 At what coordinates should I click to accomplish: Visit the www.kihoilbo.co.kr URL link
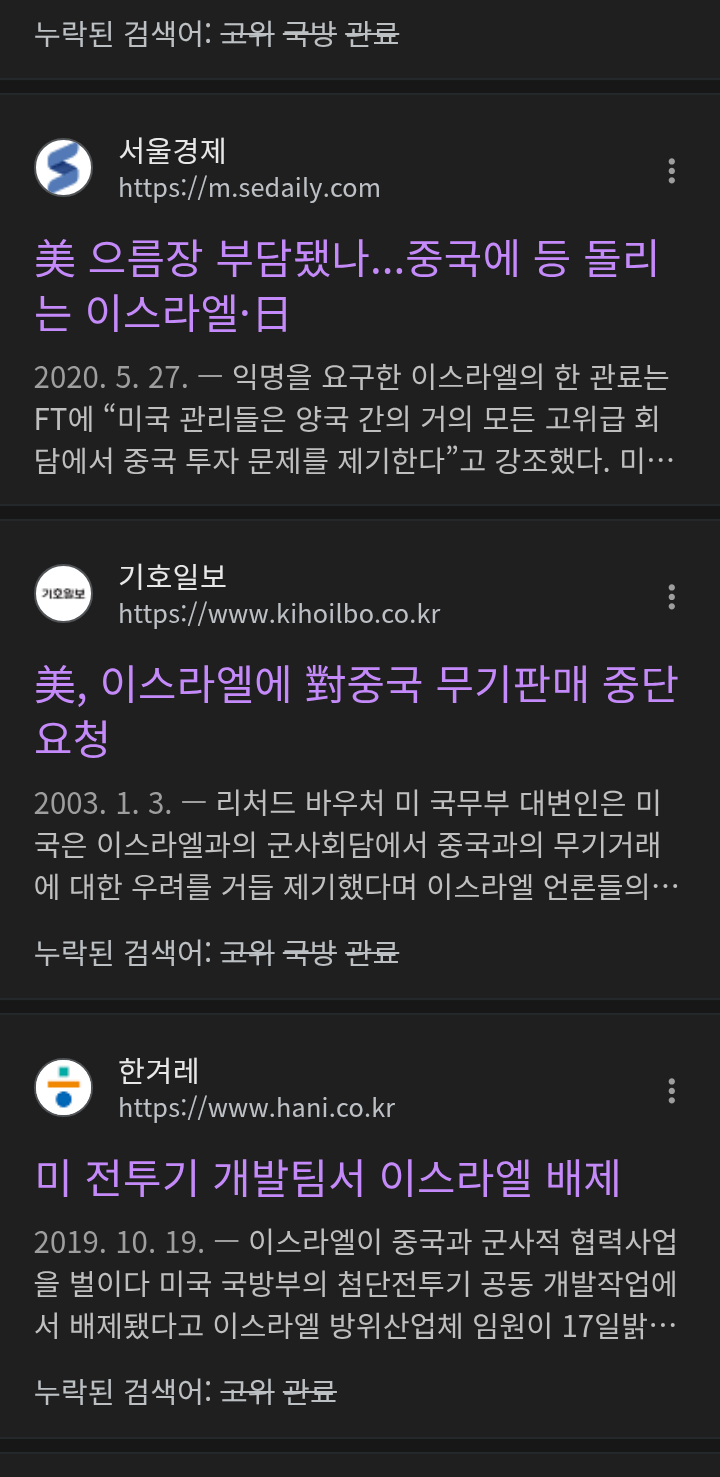(283, 613)
